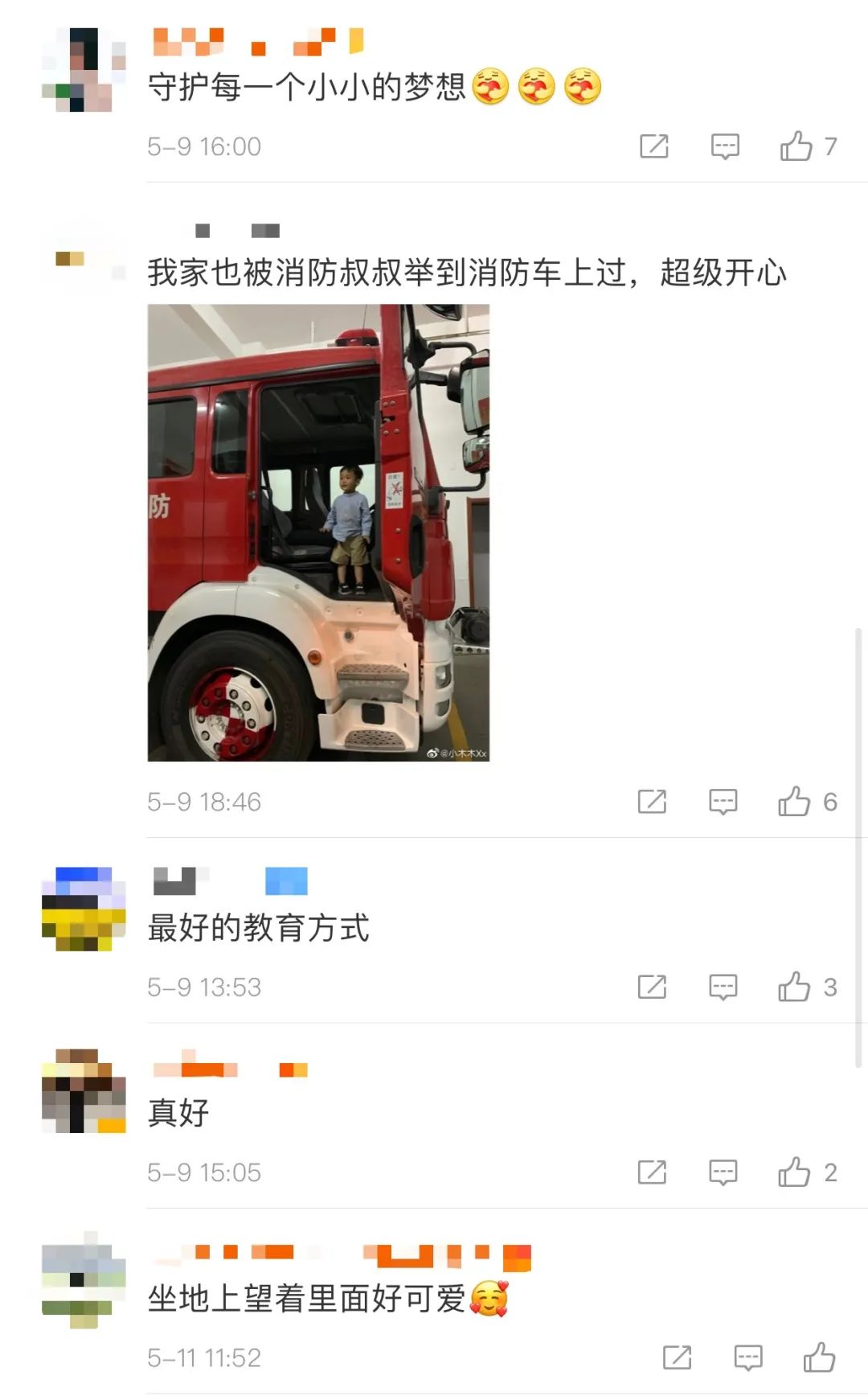
Task: Reply to the comment '守护每一个小小的梦想'
Action: pos(725,146)
